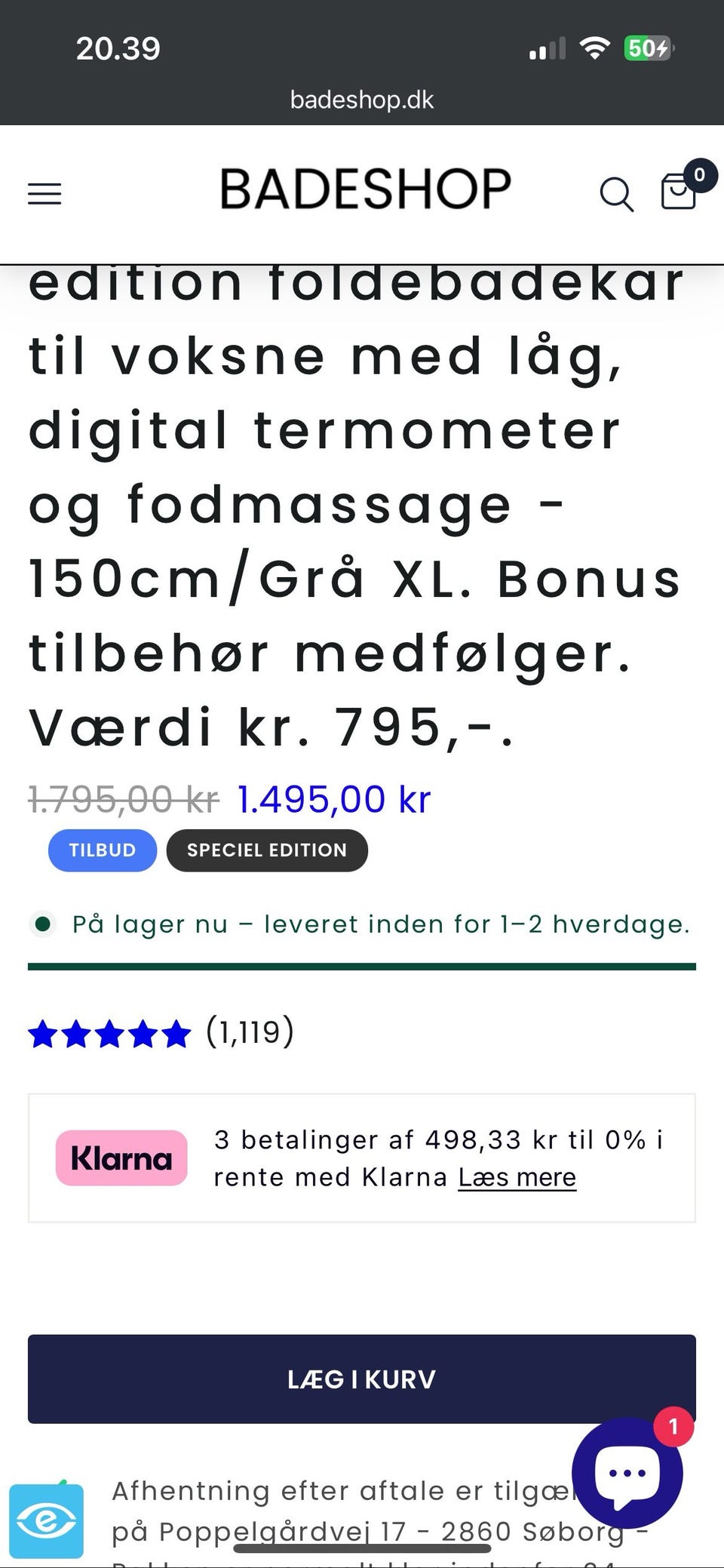Click the LÆG I KURV button
Screen dimensions: 724x1568
(x=362, y=1379)
